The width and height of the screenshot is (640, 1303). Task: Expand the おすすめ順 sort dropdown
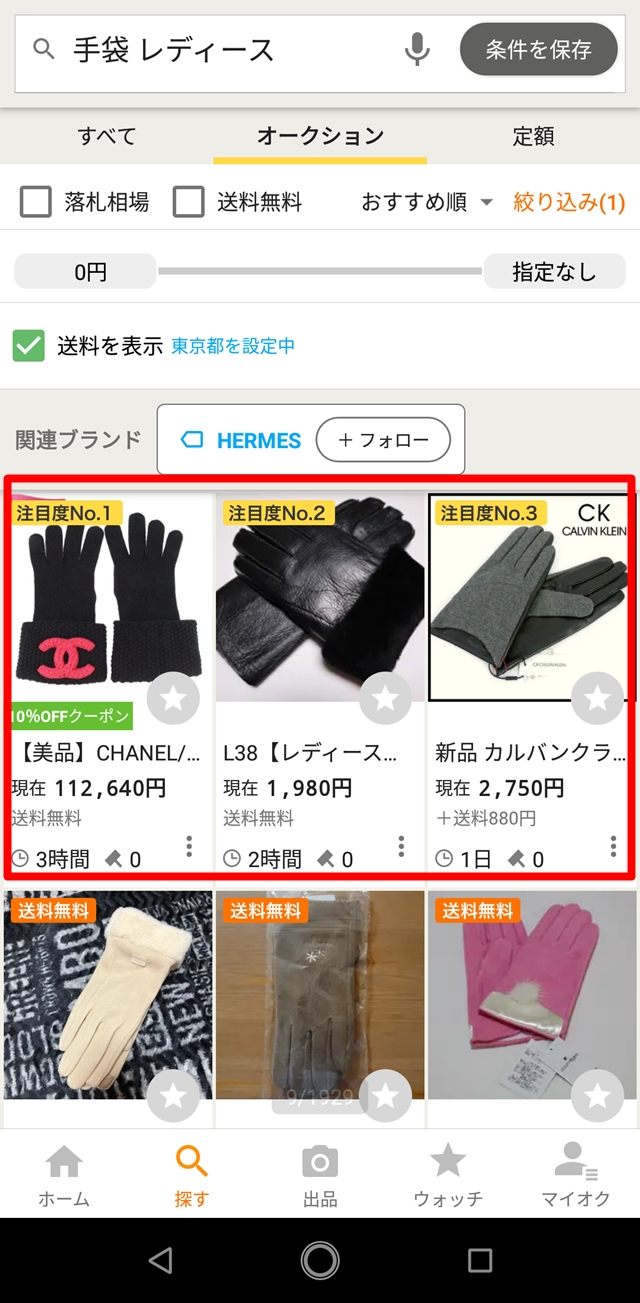point(427,202)
